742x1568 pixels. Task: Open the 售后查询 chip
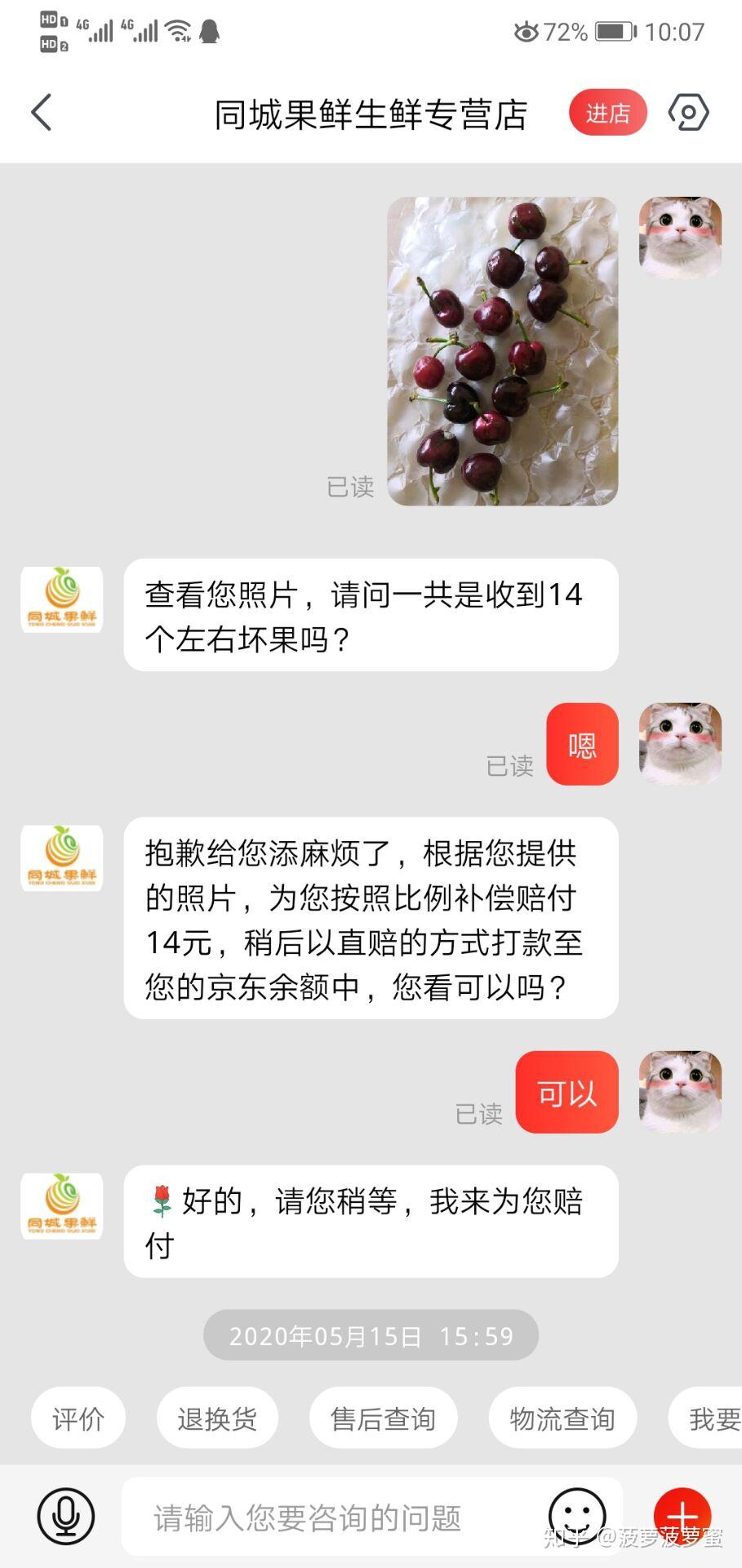(383, 1419)
